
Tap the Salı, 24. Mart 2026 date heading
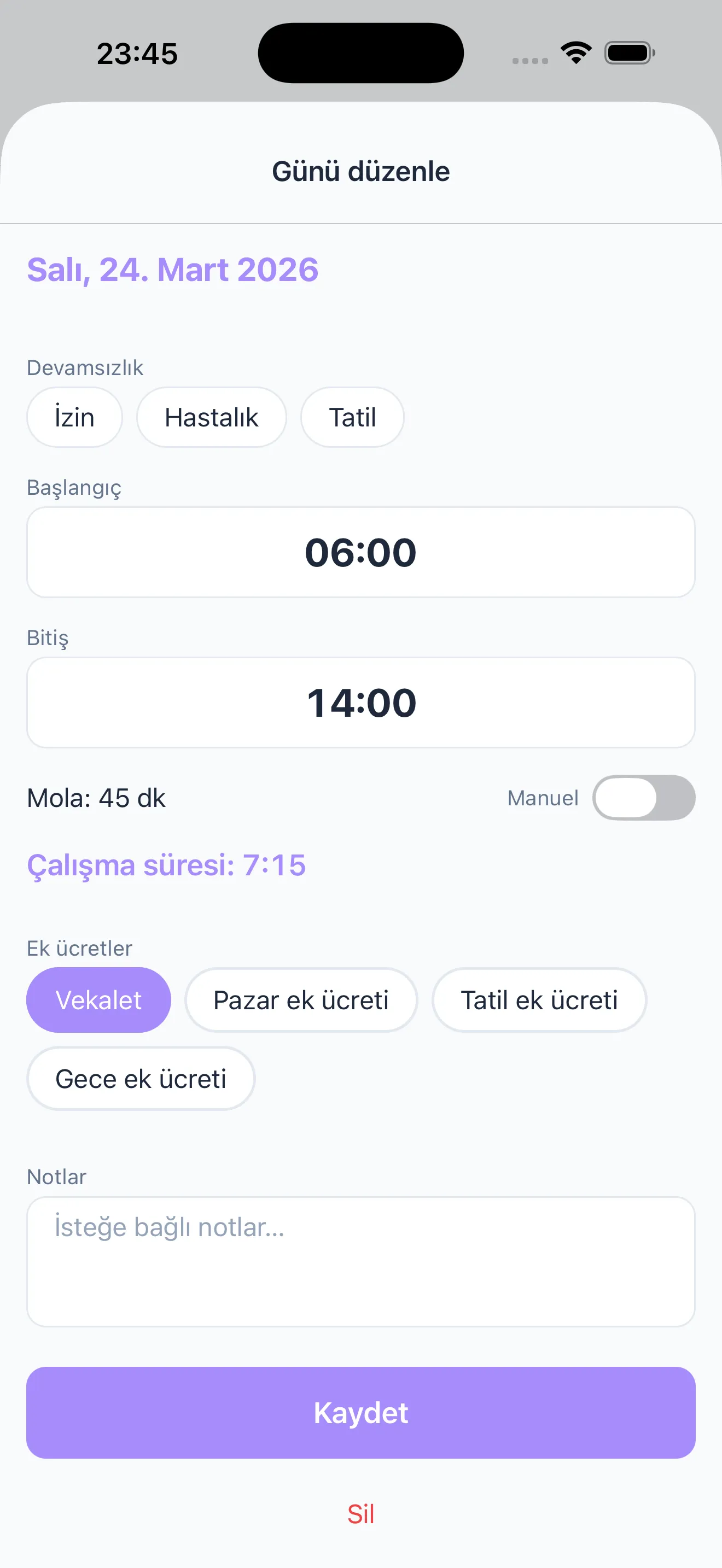tap(172, 270)
